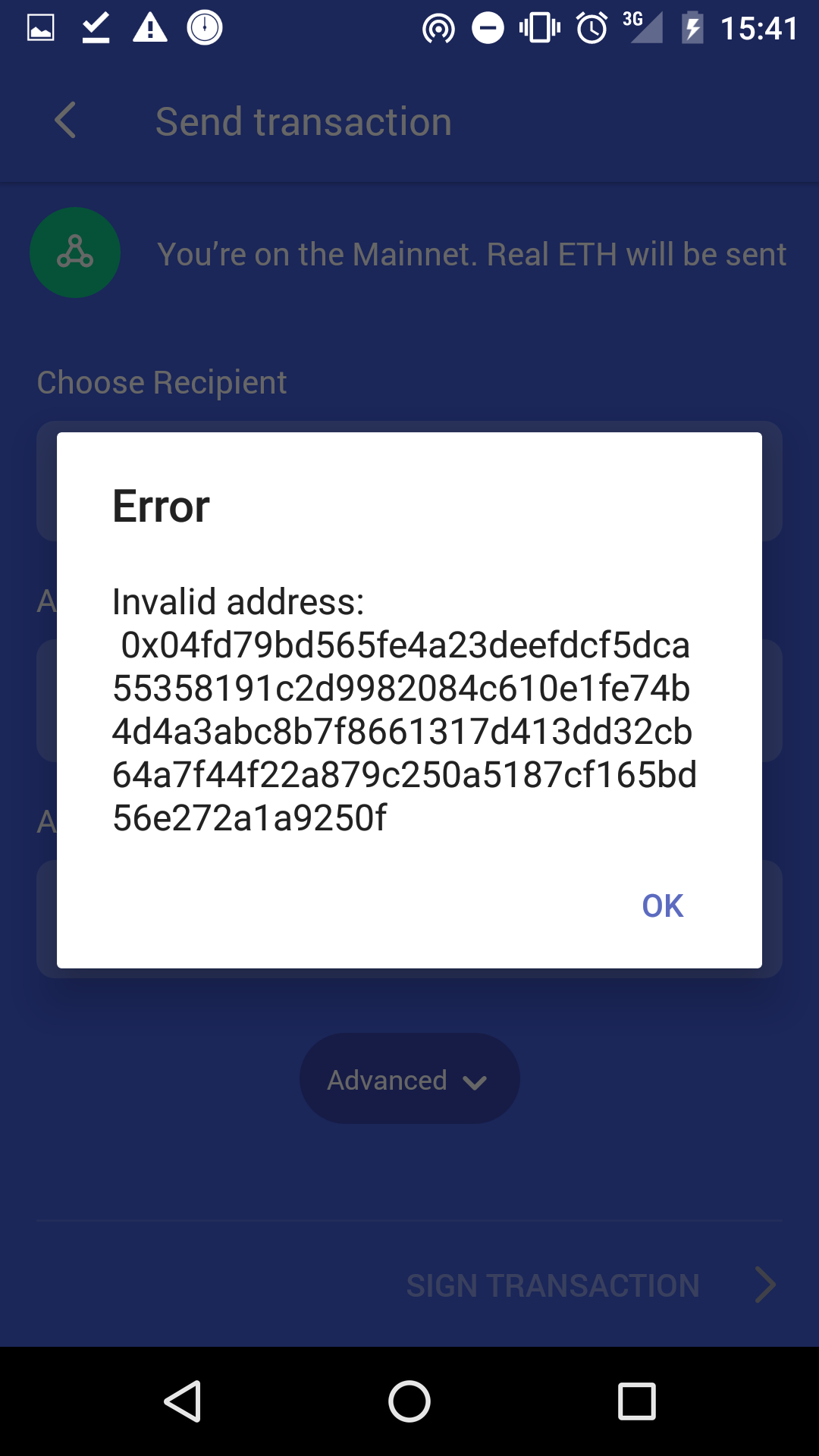This screenshot has height=1456, width=819.
Task: Tap the system back button
Action: coord(183,1401)
